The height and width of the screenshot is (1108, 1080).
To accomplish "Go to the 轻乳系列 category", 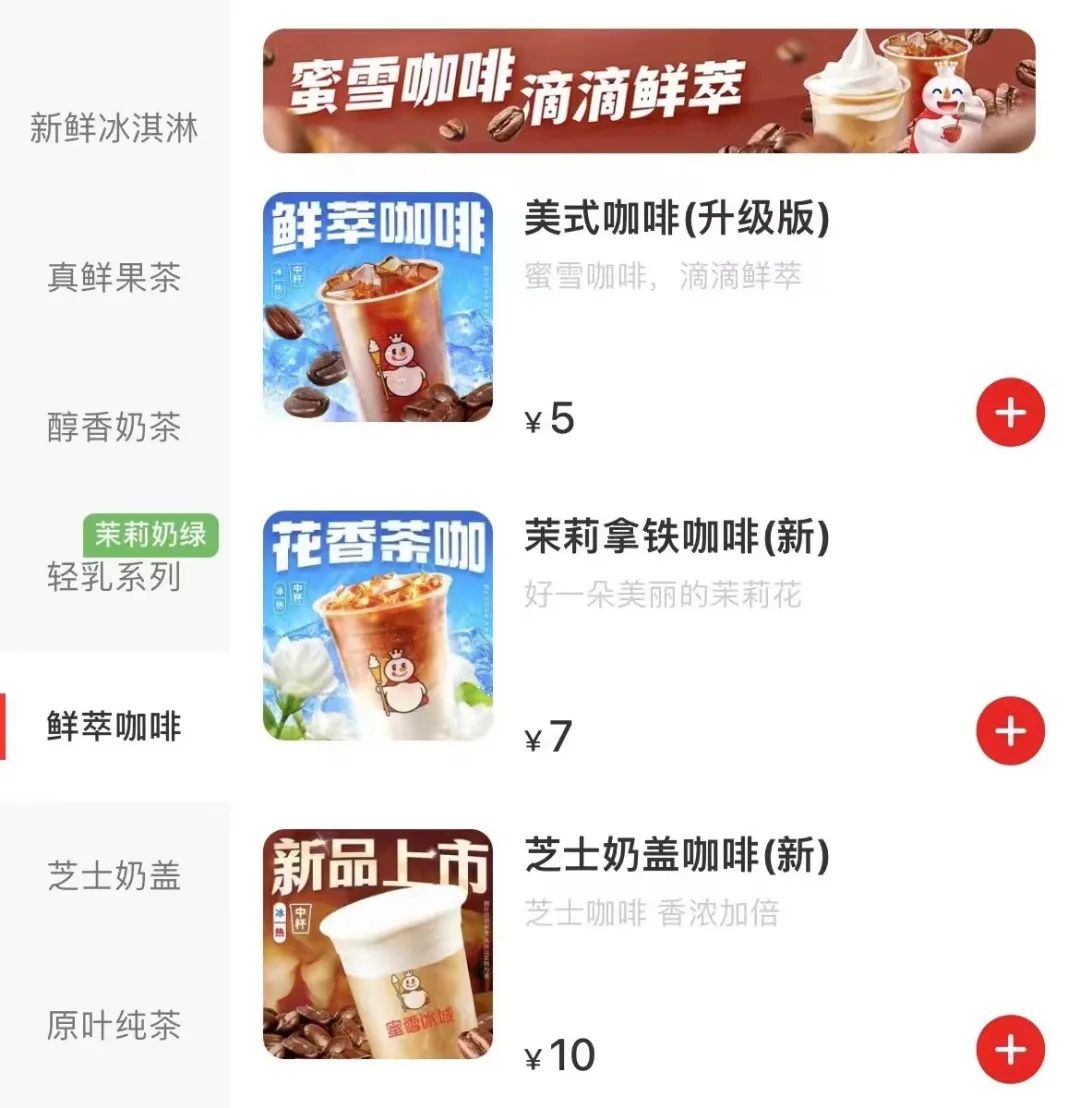I will click(114, 577).
